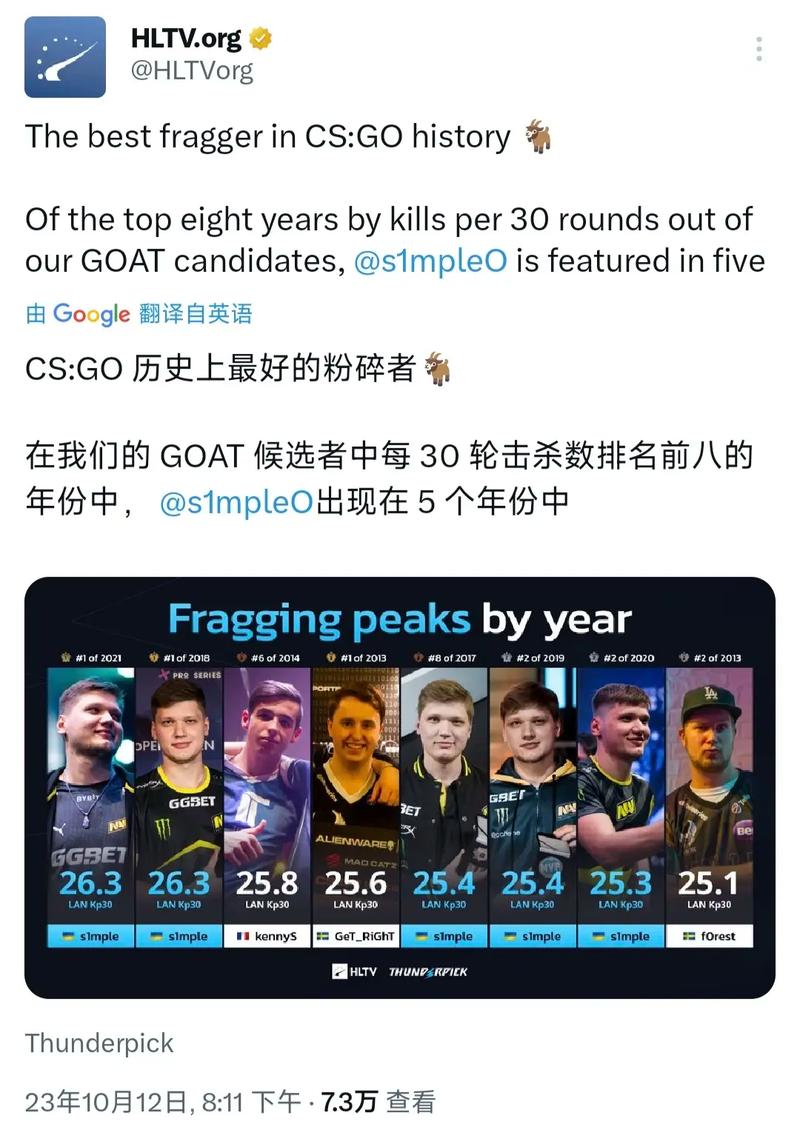Open the @s1mpleO mention in the translated text
The width and height of the screenshot is (800, 1124).
[237, 500]
